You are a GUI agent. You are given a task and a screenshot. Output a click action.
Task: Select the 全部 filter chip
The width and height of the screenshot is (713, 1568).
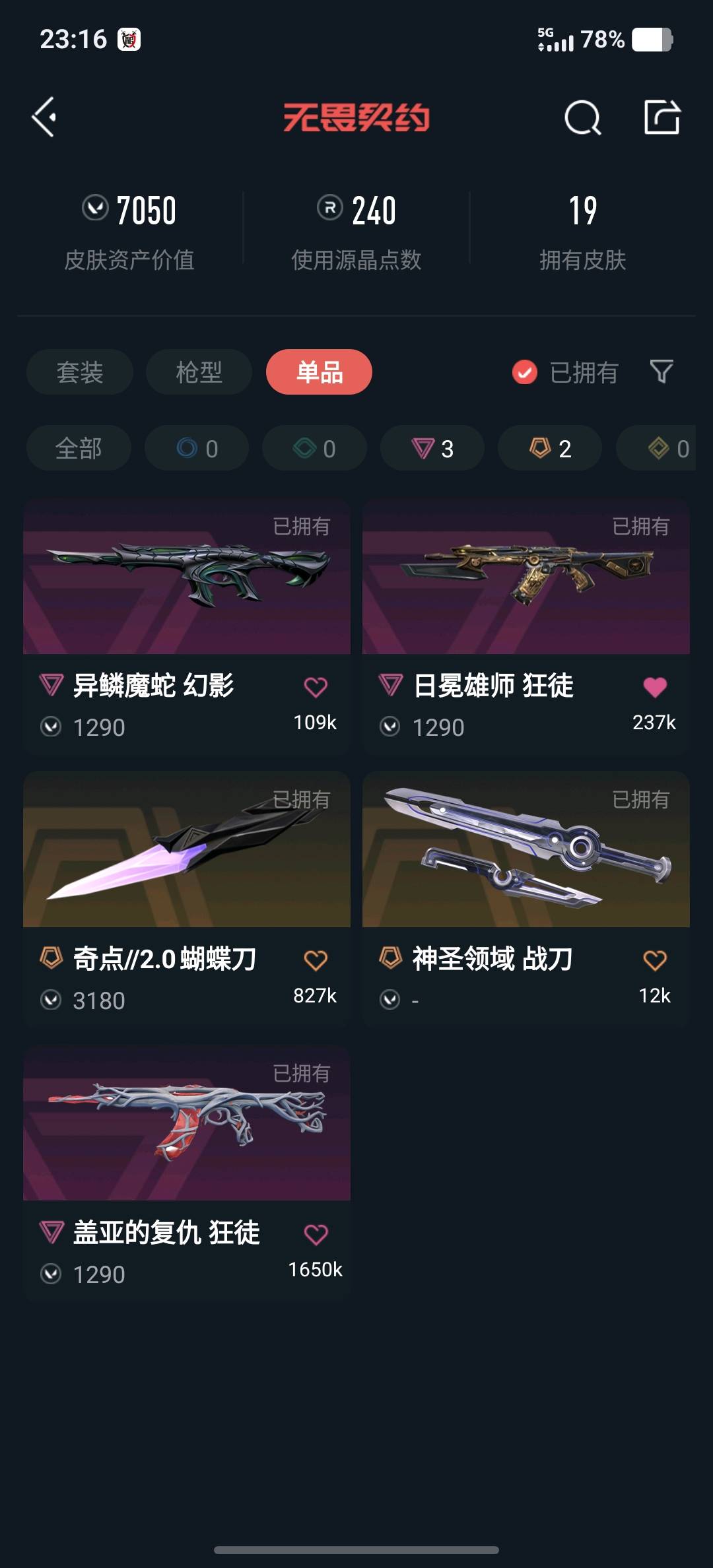(x=79, y=449)
